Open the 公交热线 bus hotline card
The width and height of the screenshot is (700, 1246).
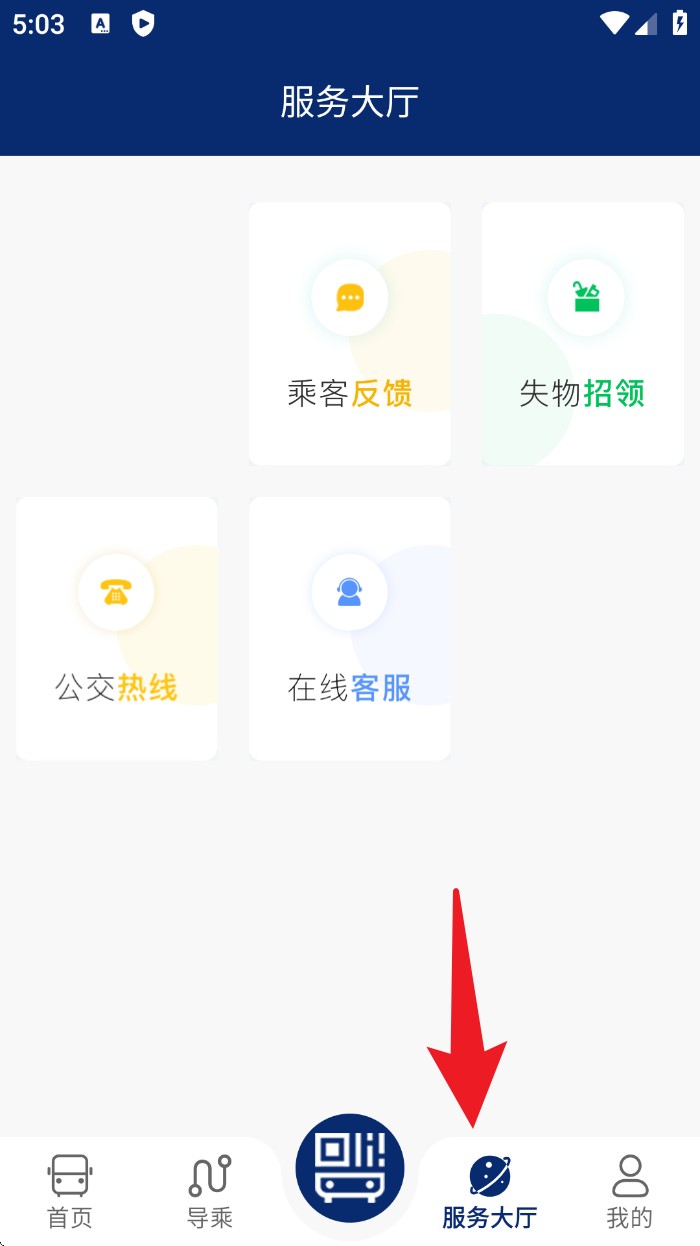[117, 629]
